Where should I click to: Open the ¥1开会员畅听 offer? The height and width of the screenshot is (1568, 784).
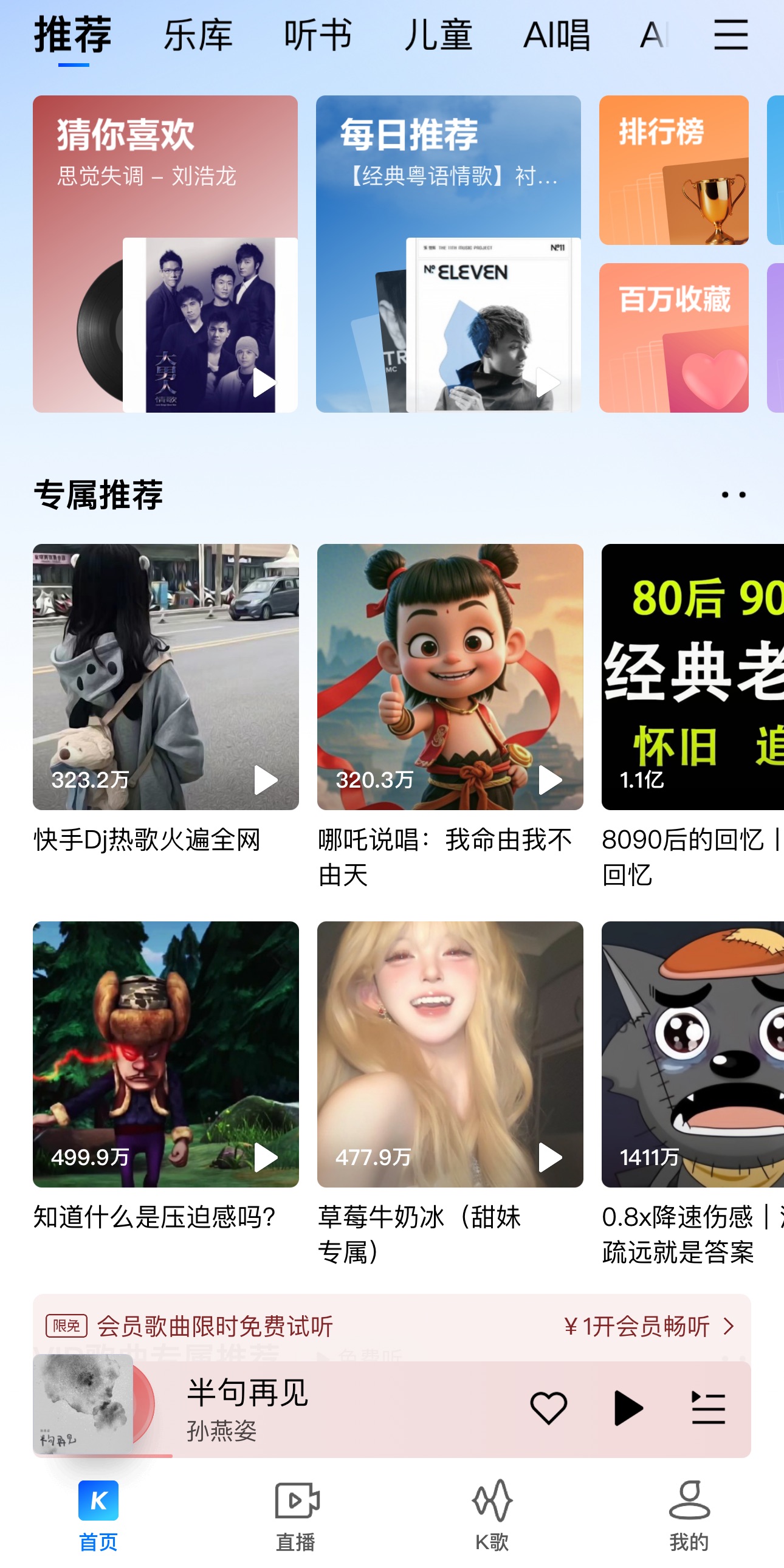[x=647, y=1326]
